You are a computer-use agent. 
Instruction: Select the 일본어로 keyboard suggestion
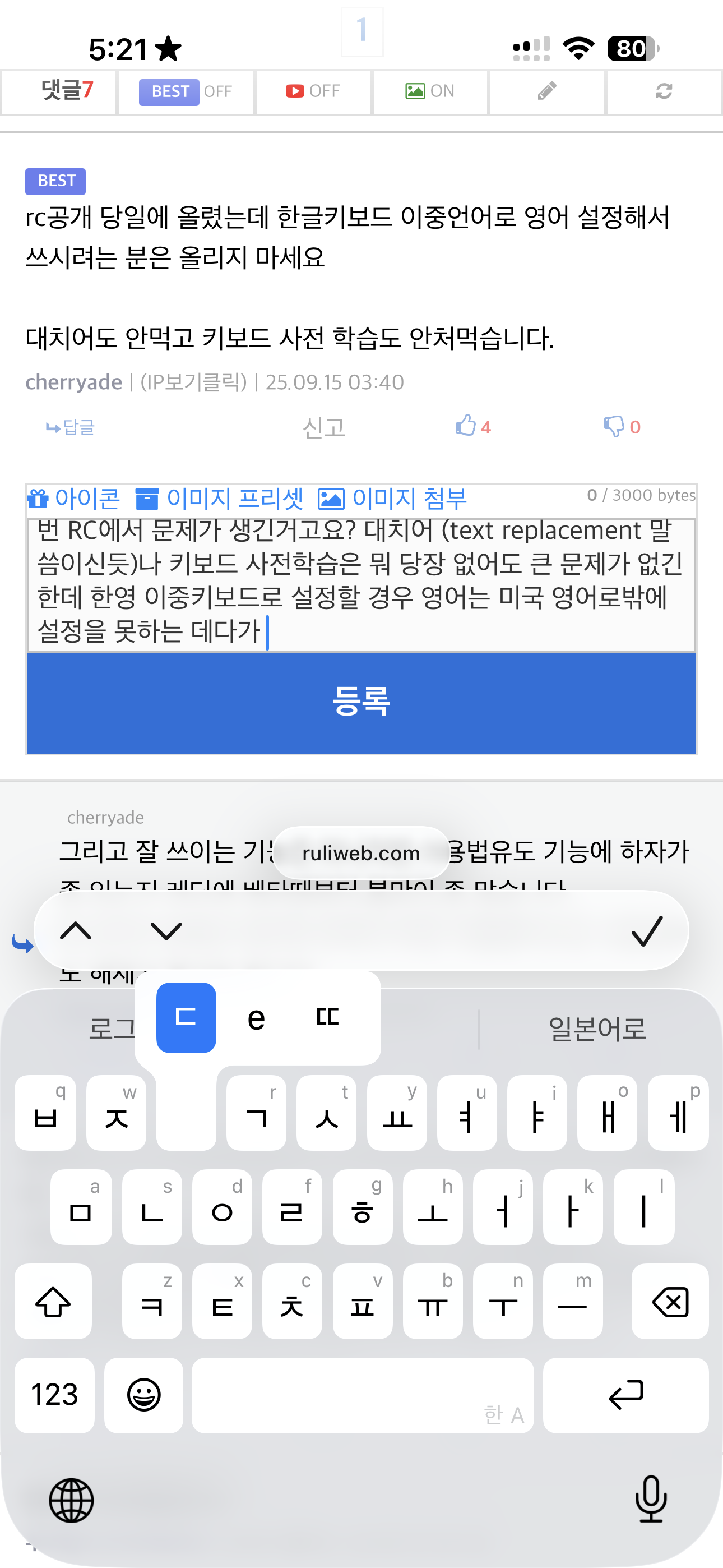click(596, 1029)
